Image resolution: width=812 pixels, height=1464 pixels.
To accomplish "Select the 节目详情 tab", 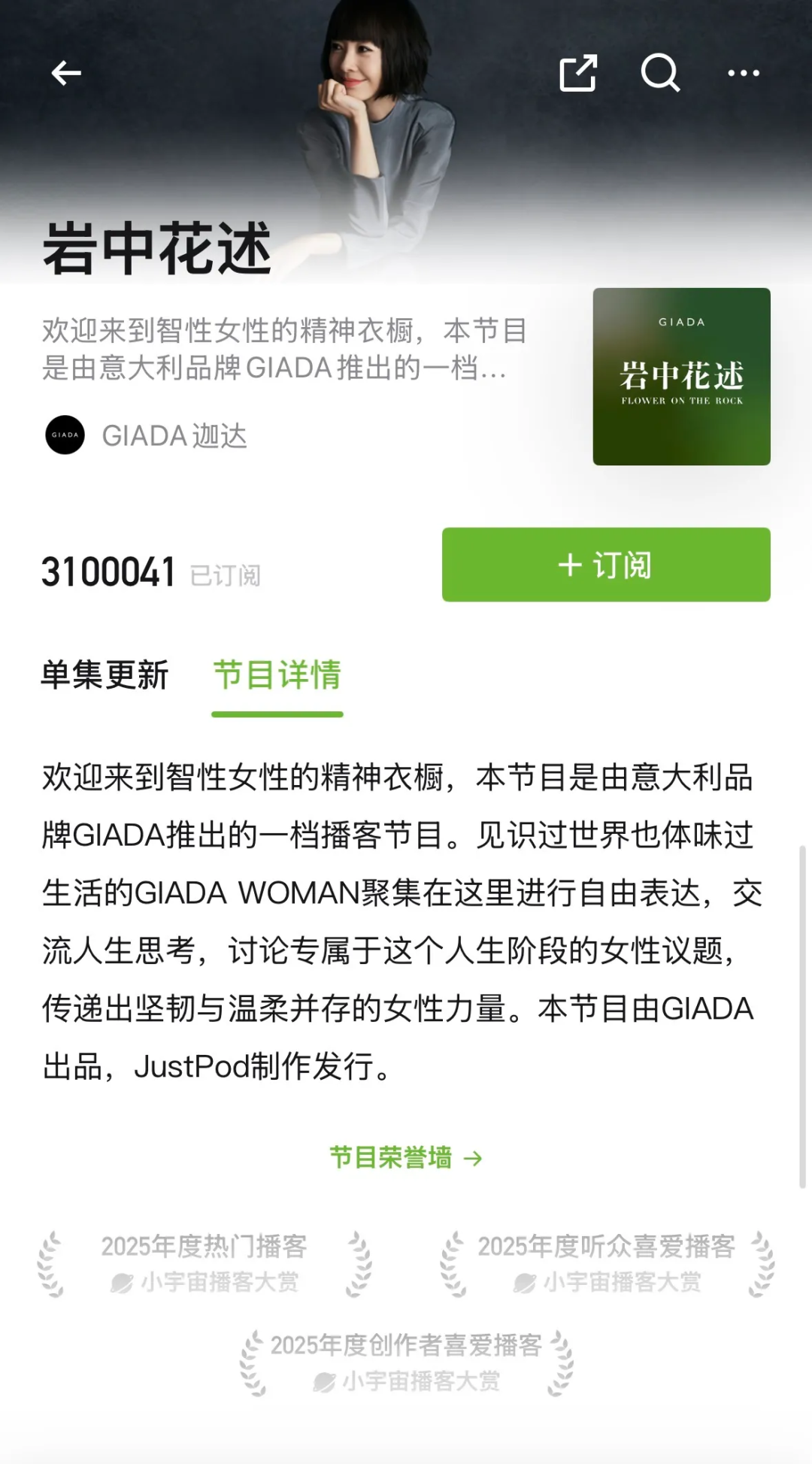I will point(277,674).
